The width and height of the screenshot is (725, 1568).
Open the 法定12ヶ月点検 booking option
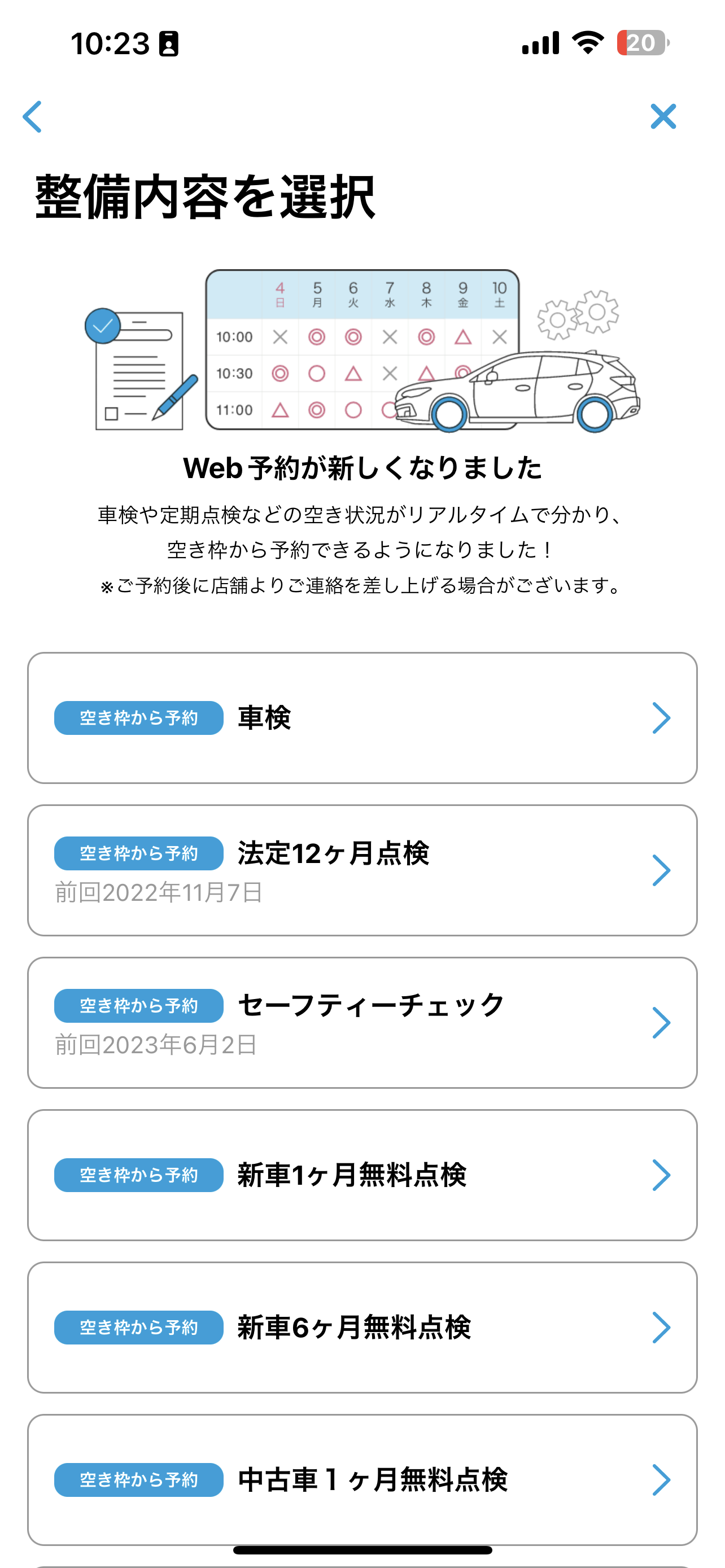362,870
